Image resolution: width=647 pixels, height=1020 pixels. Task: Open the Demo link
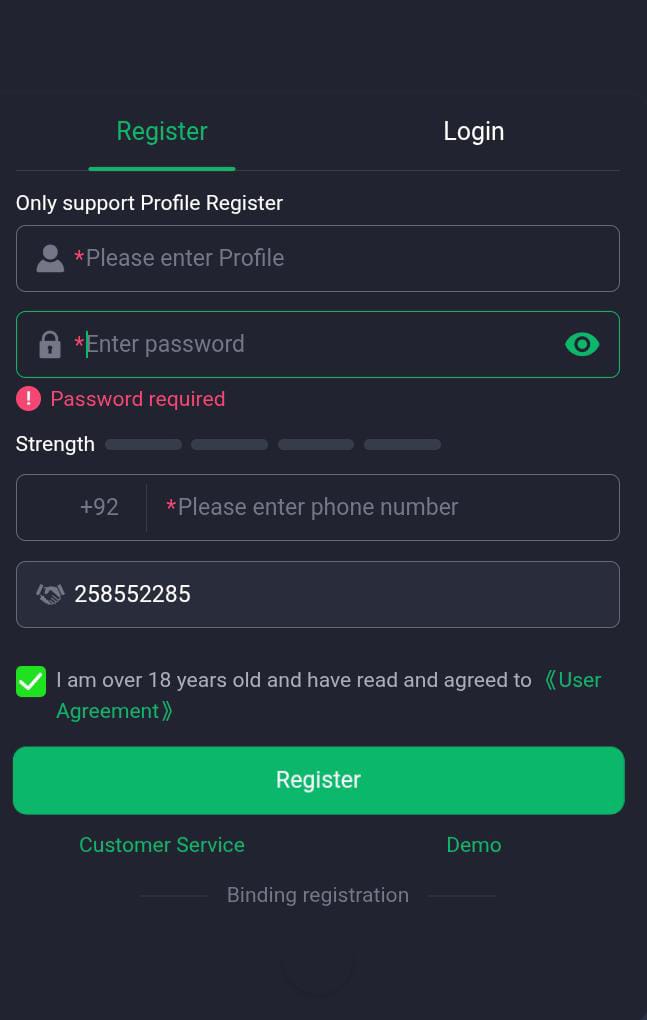tap(473, 845)
